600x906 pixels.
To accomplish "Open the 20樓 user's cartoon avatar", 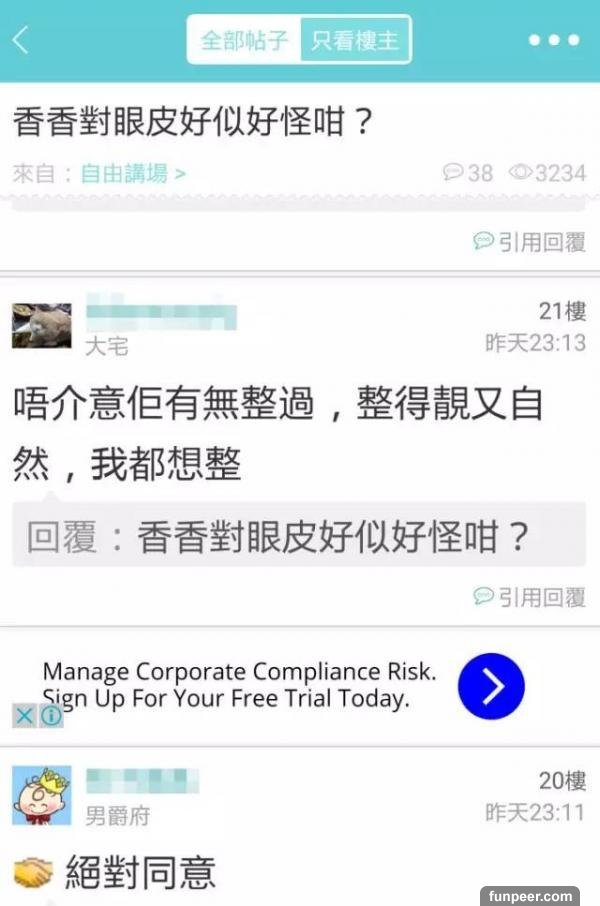I will [41, 796].
